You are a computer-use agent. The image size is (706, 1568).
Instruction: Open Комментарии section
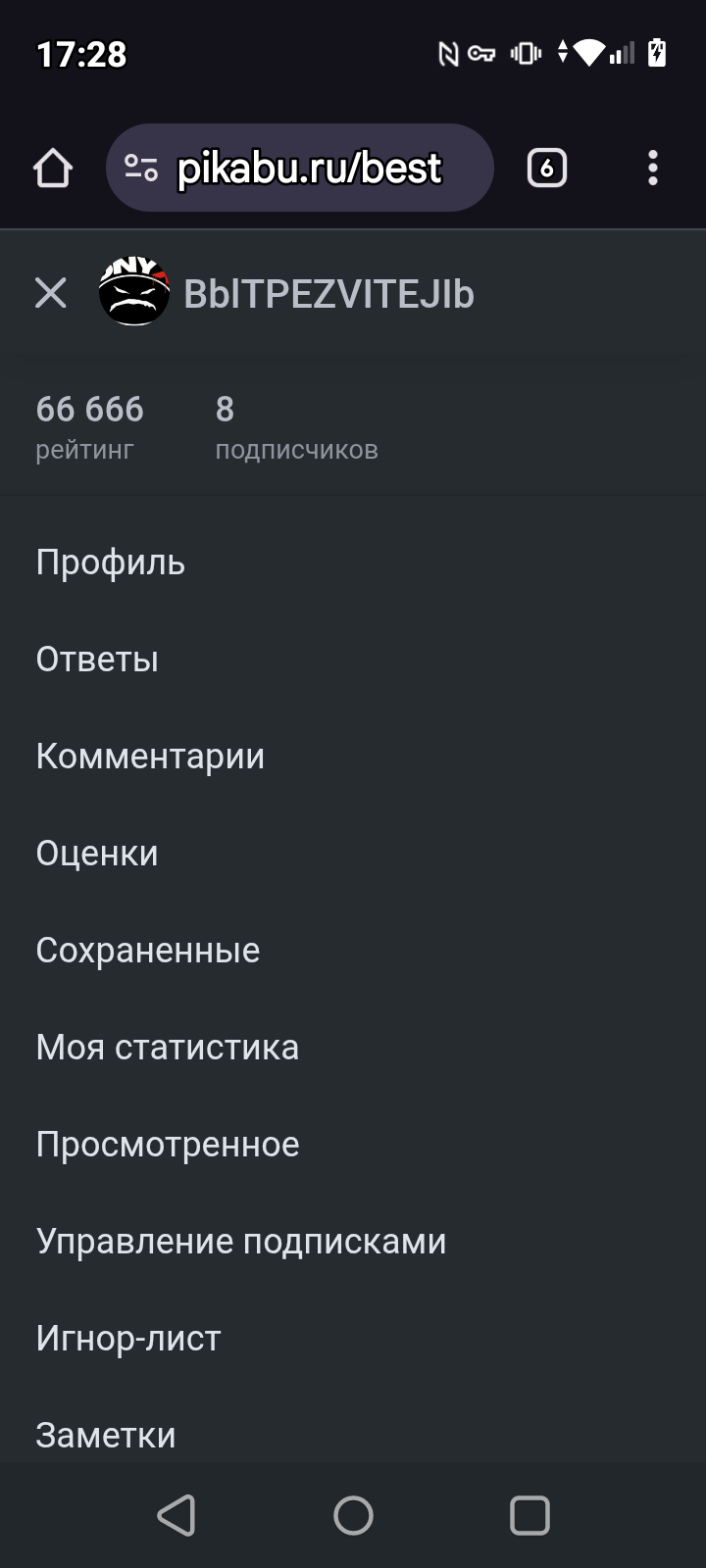[x=150, y=757]
